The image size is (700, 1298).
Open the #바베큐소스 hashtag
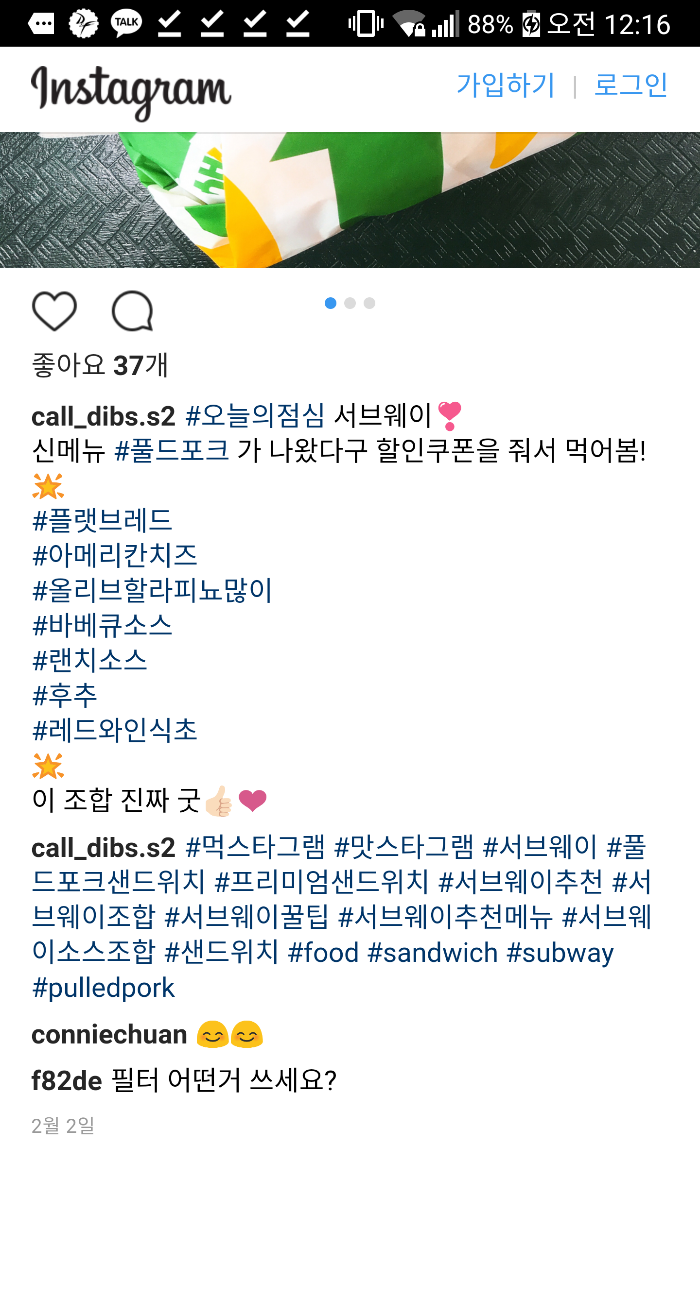point(102,626)
